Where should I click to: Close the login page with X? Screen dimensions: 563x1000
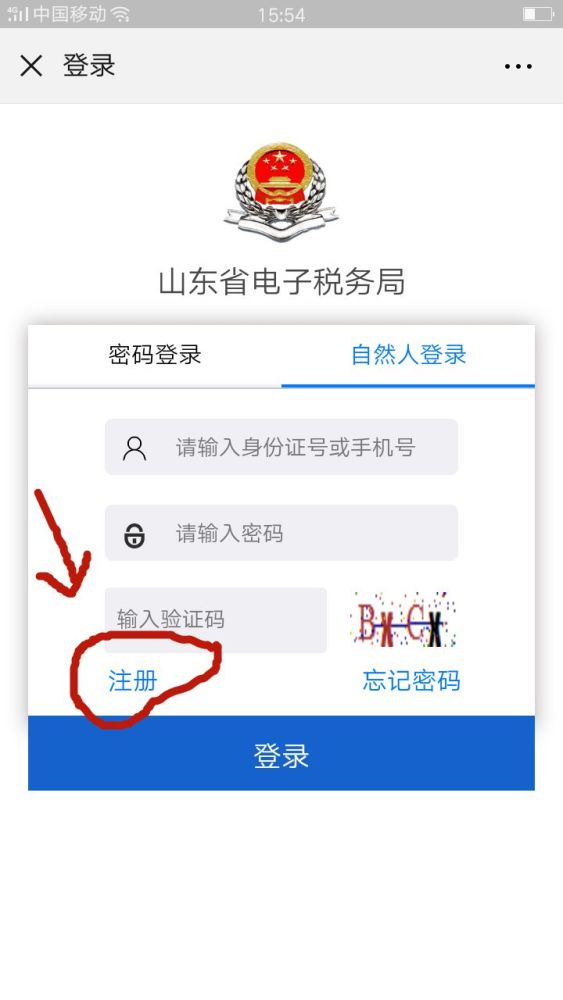(31, 66)
